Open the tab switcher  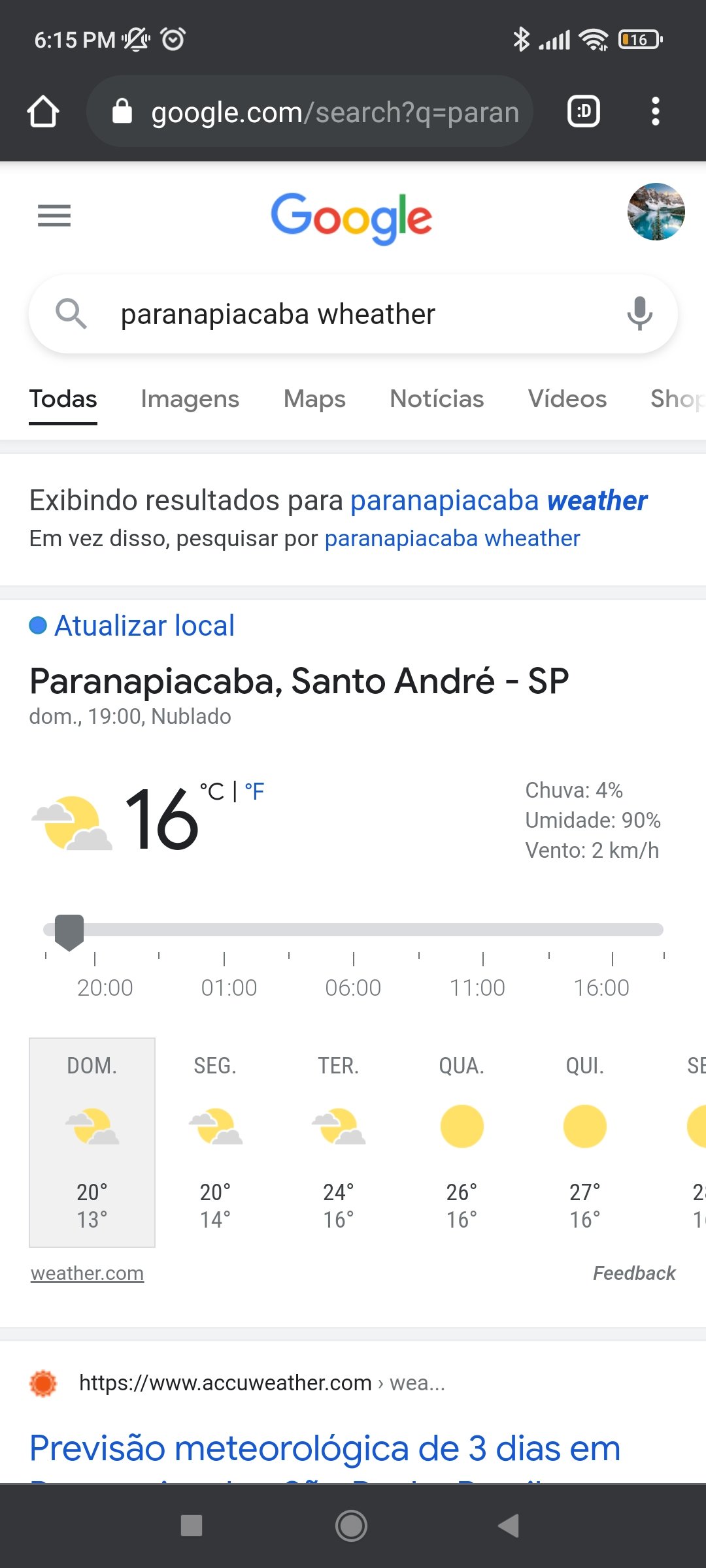coord(583,112)
